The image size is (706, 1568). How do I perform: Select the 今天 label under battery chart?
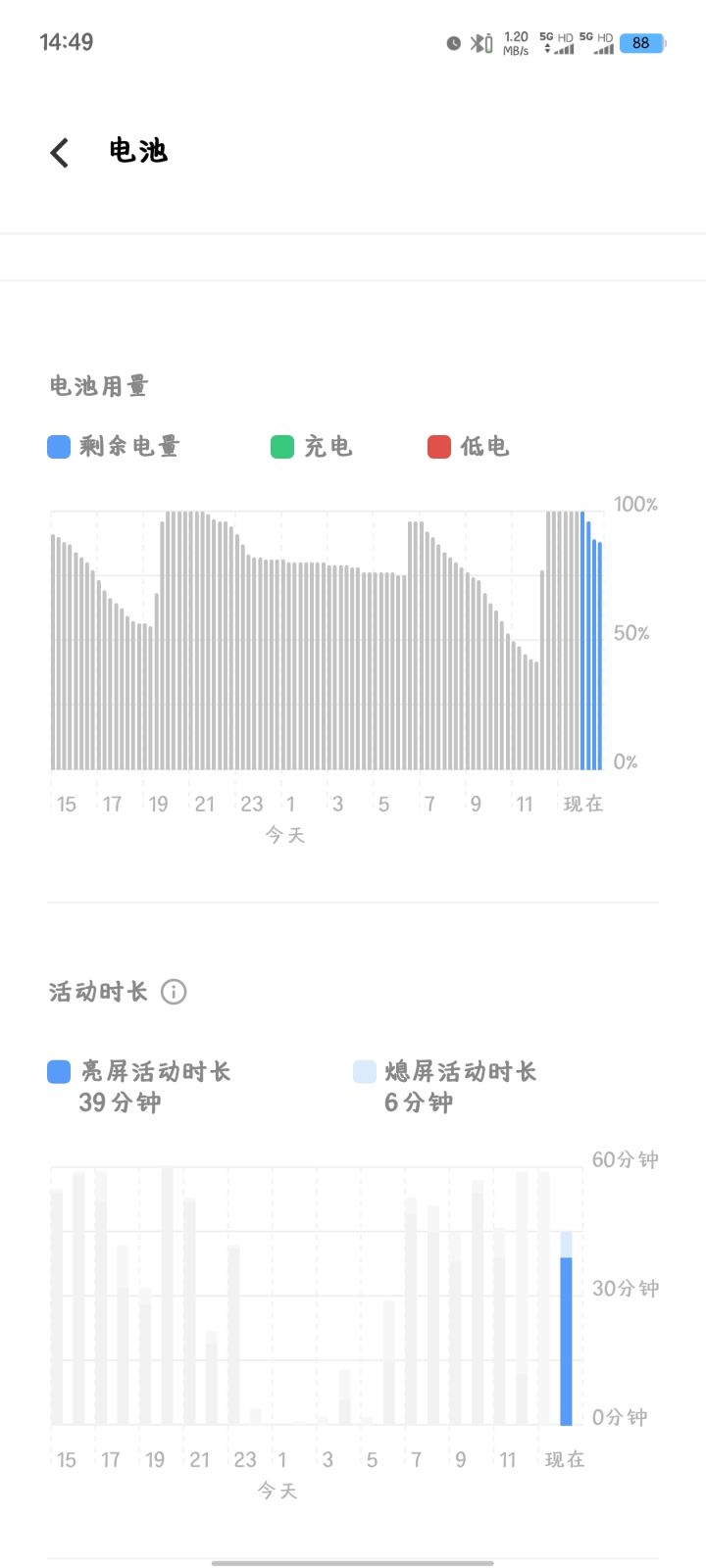click(284, 834)
